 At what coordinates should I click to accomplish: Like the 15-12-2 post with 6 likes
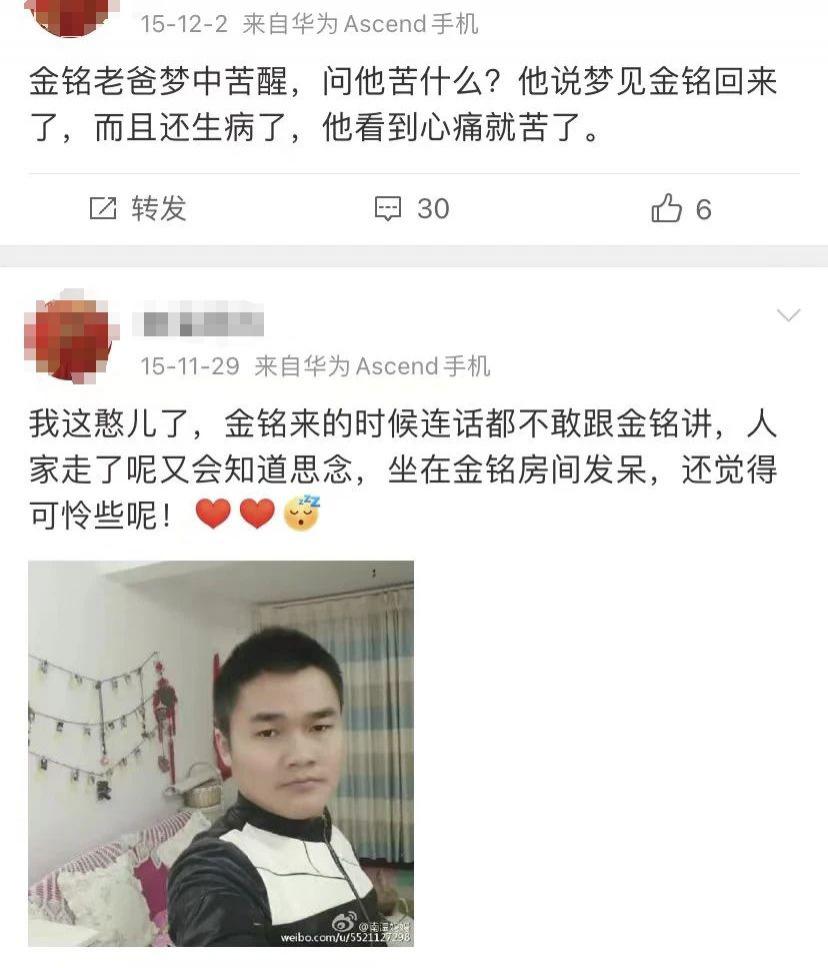pyautogui.click(x=681, y=209)
